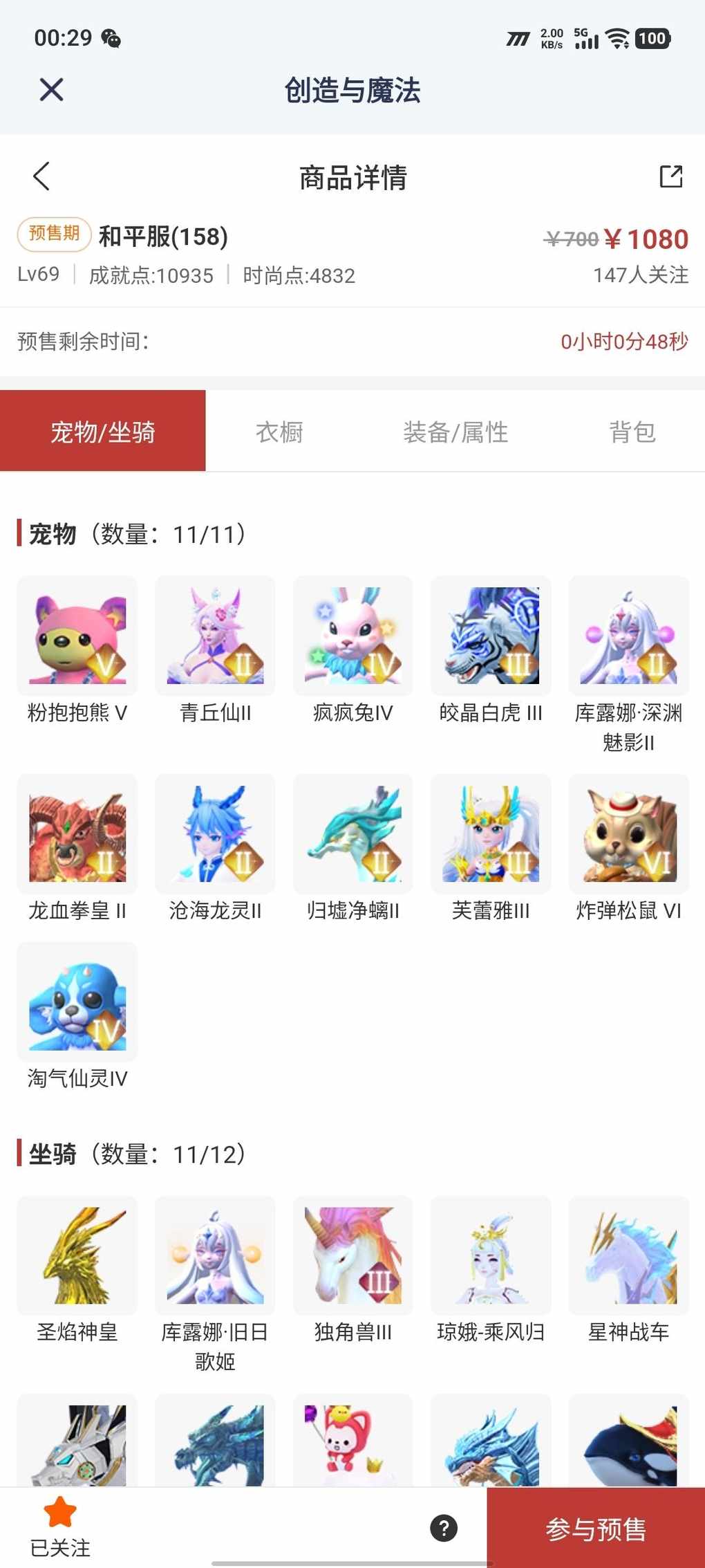Screen dimensions: 705x1568
Task: Open the share/external link icon
Action: (671, 176)
